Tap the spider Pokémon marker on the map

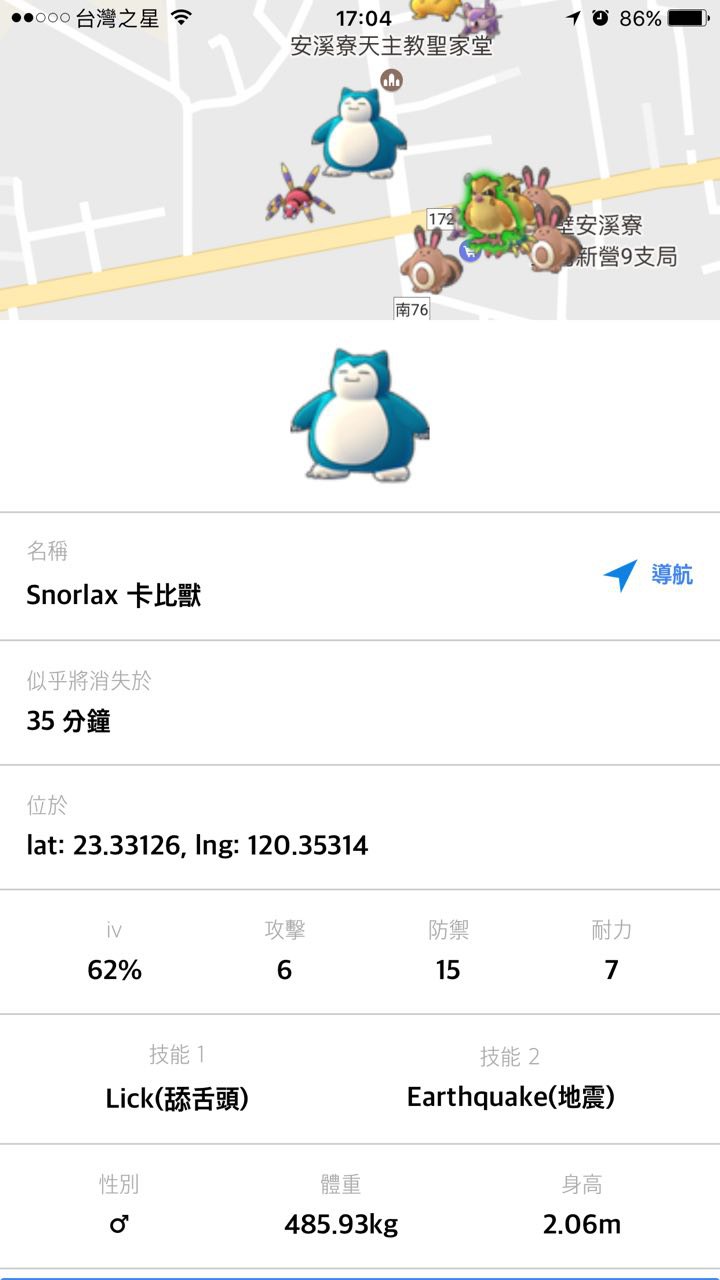click(294, 194)
